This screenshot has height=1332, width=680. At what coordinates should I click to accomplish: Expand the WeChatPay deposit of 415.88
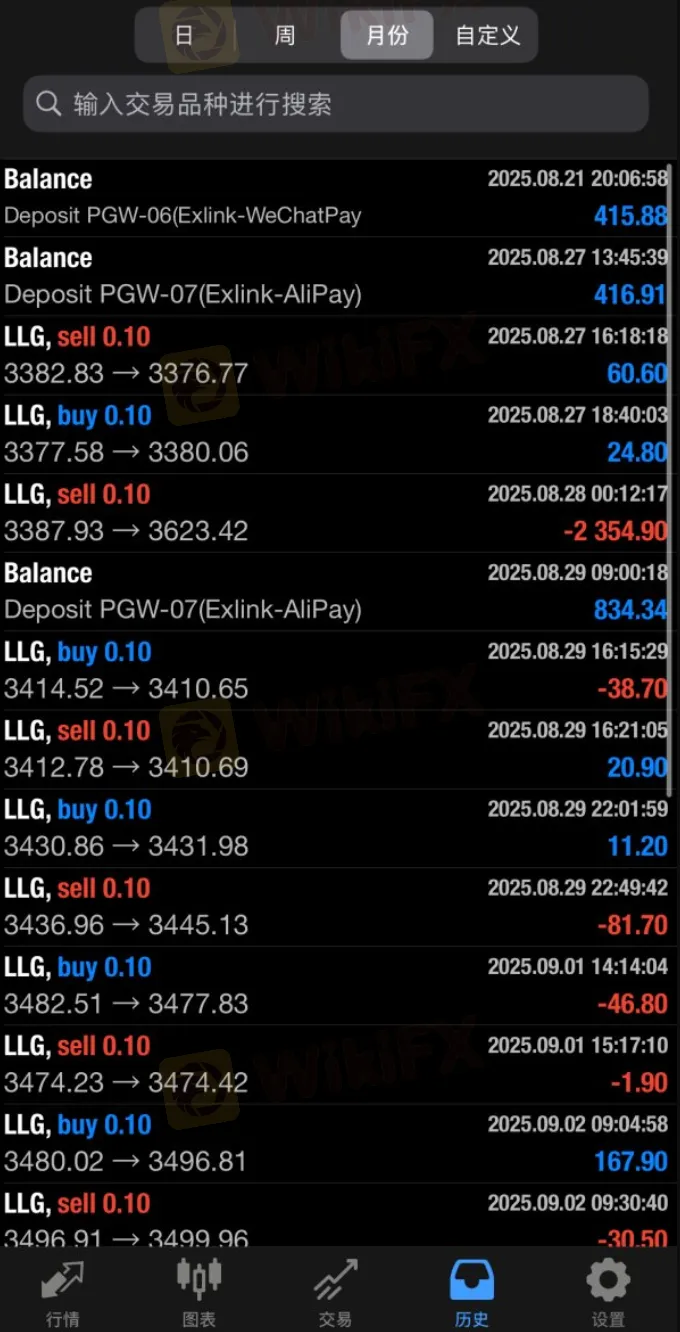(x=336, y=197)
